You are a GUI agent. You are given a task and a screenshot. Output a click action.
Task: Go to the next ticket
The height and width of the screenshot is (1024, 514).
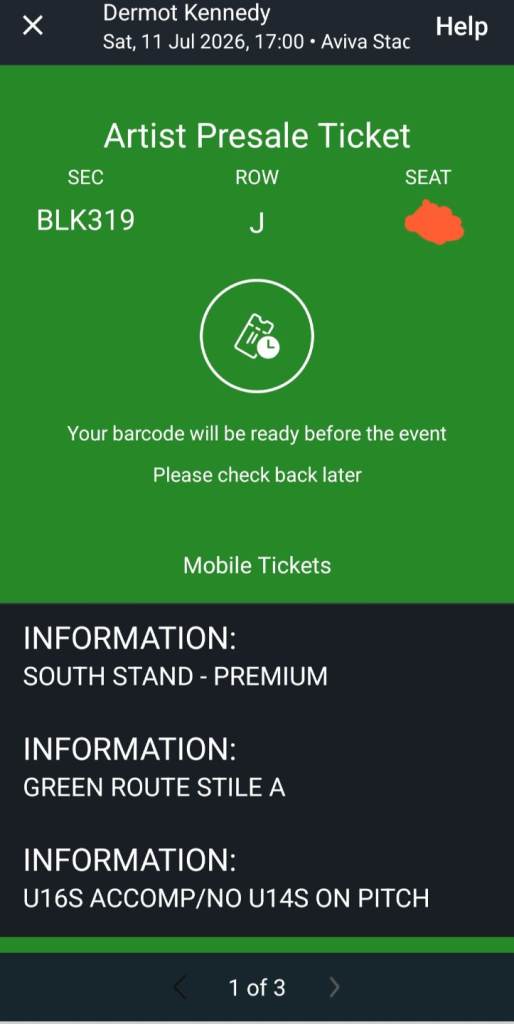334,987
